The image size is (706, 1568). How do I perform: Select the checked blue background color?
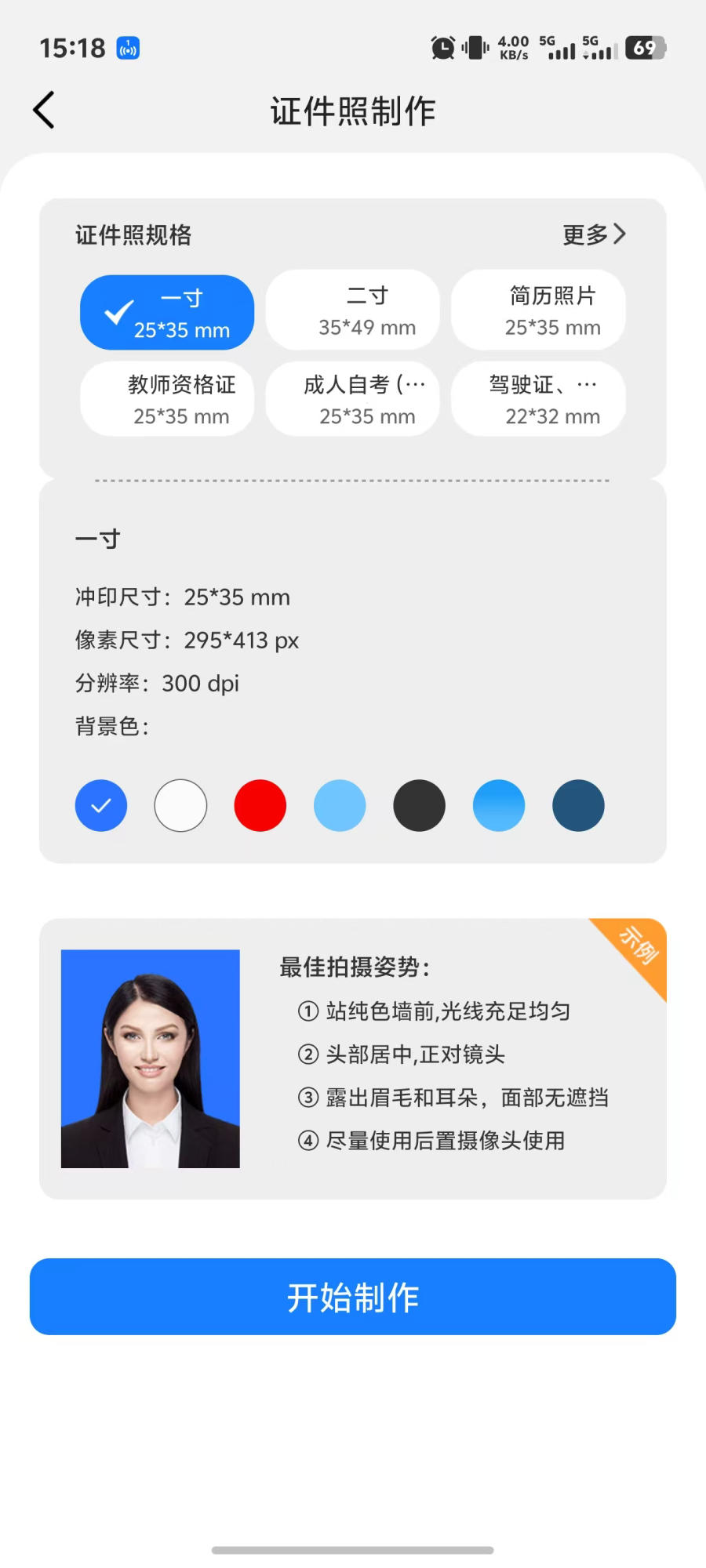tap(101, 805)
